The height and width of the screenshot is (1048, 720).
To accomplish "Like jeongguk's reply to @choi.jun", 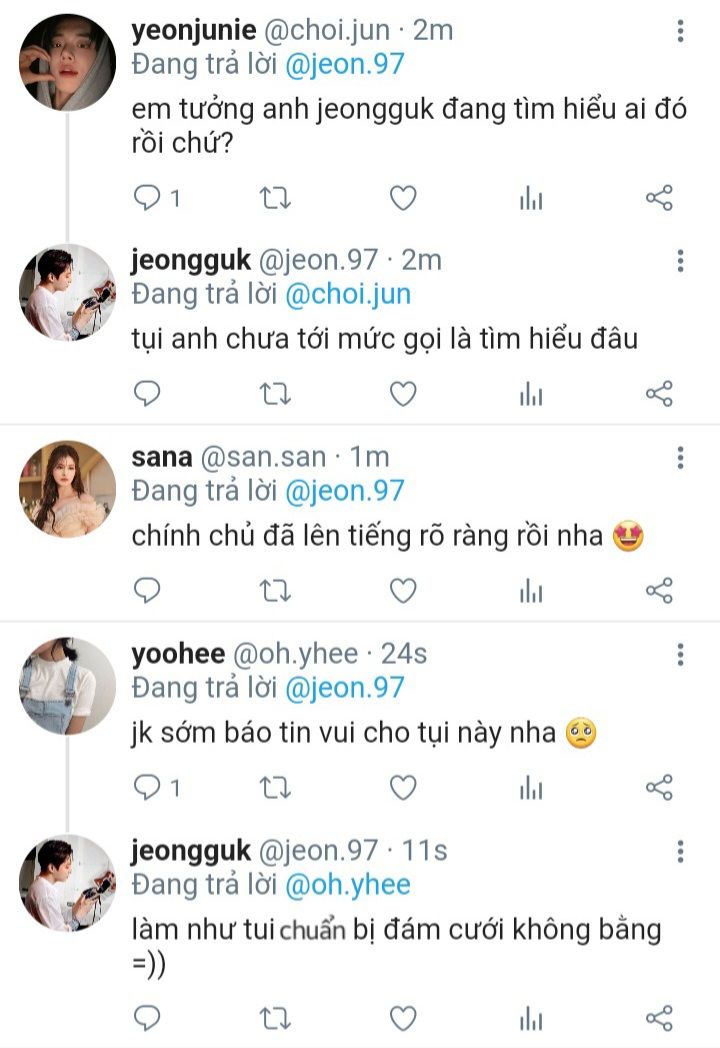I will click(x=402, y=394).
